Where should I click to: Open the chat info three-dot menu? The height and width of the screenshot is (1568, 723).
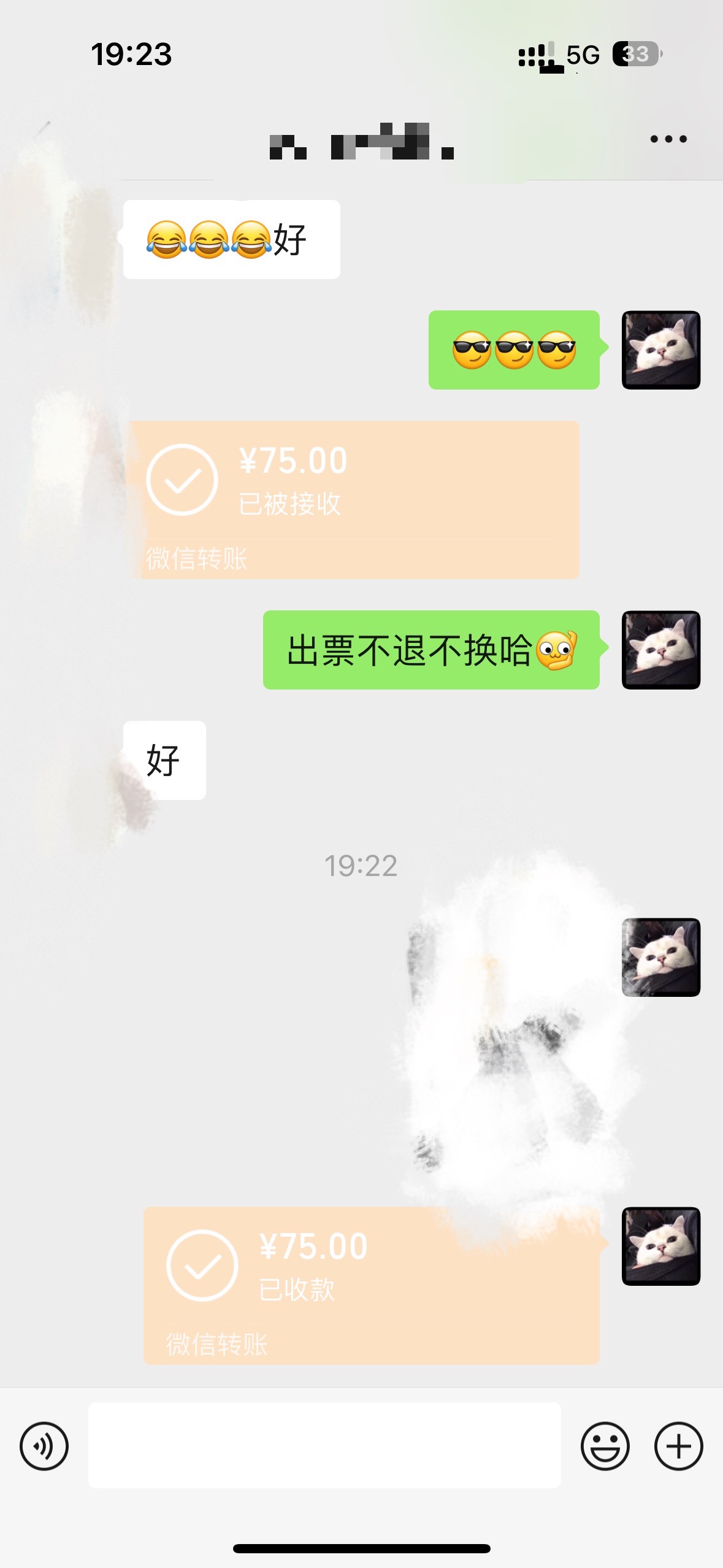click(668, 139)
